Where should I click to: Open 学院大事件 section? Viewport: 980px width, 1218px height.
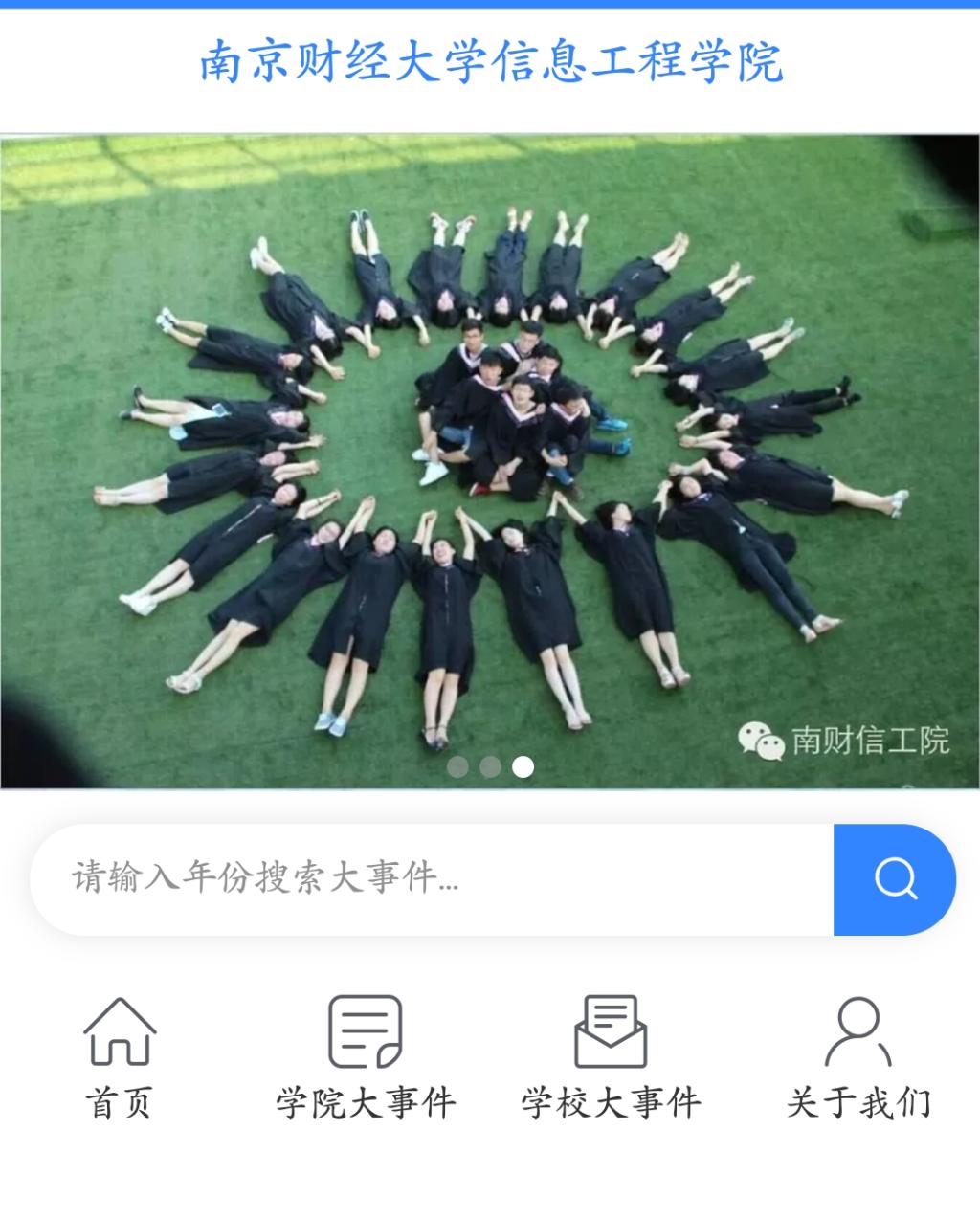point(366,1057)
